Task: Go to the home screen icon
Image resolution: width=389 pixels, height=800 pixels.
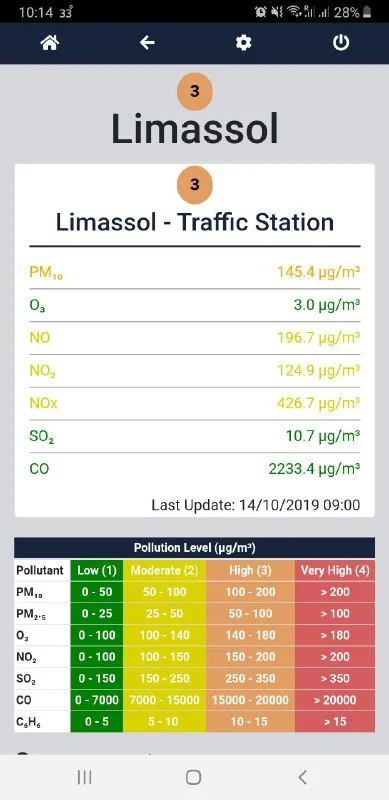Action: tap(50, 43)
